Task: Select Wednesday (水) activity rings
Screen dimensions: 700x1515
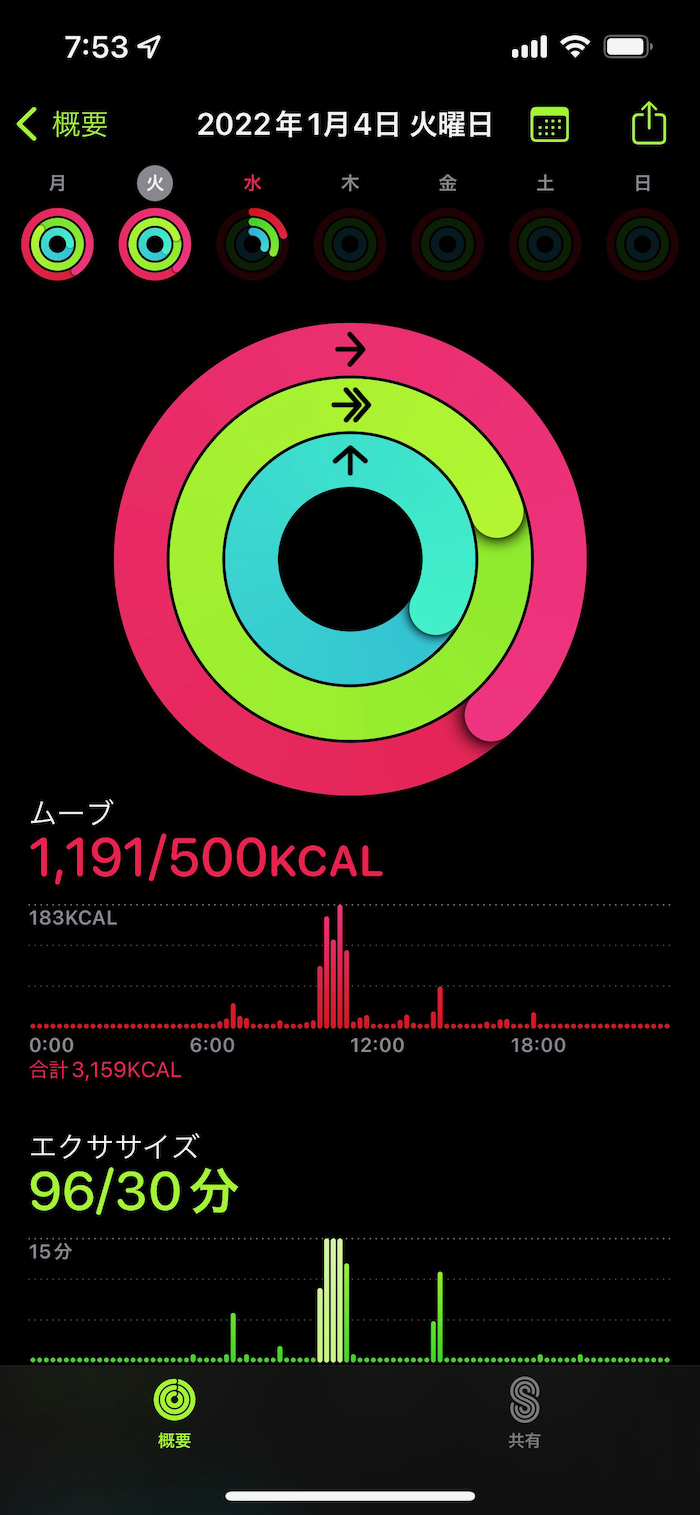Action: tap(252, 243)
